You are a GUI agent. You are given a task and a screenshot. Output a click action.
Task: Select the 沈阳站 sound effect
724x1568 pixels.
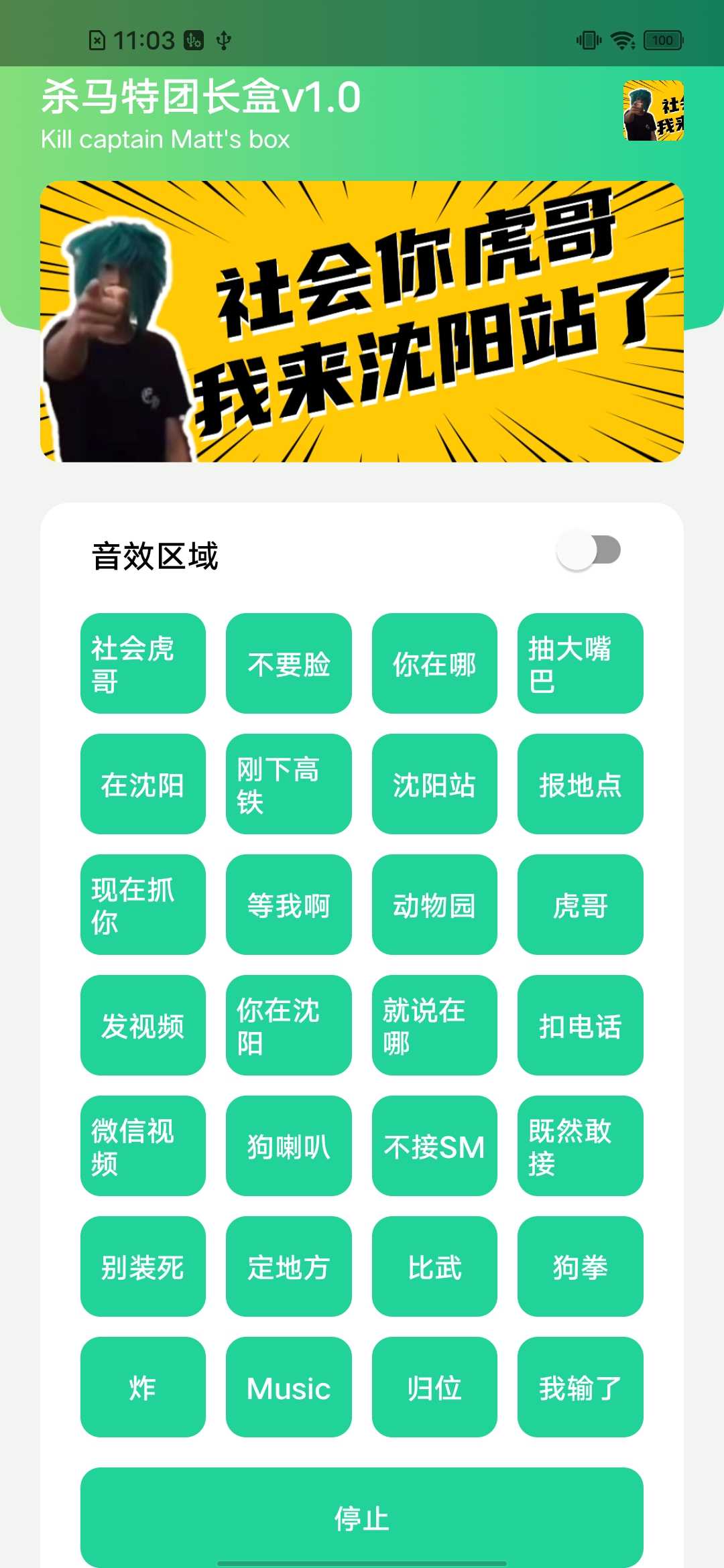pos(434,784)
